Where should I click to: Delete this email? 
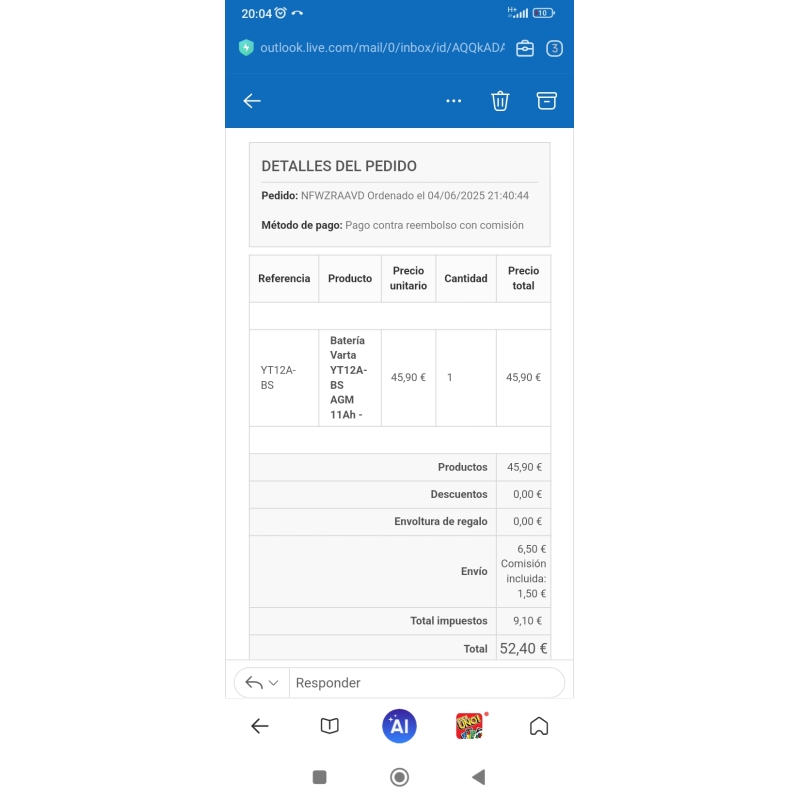(500, 101)
